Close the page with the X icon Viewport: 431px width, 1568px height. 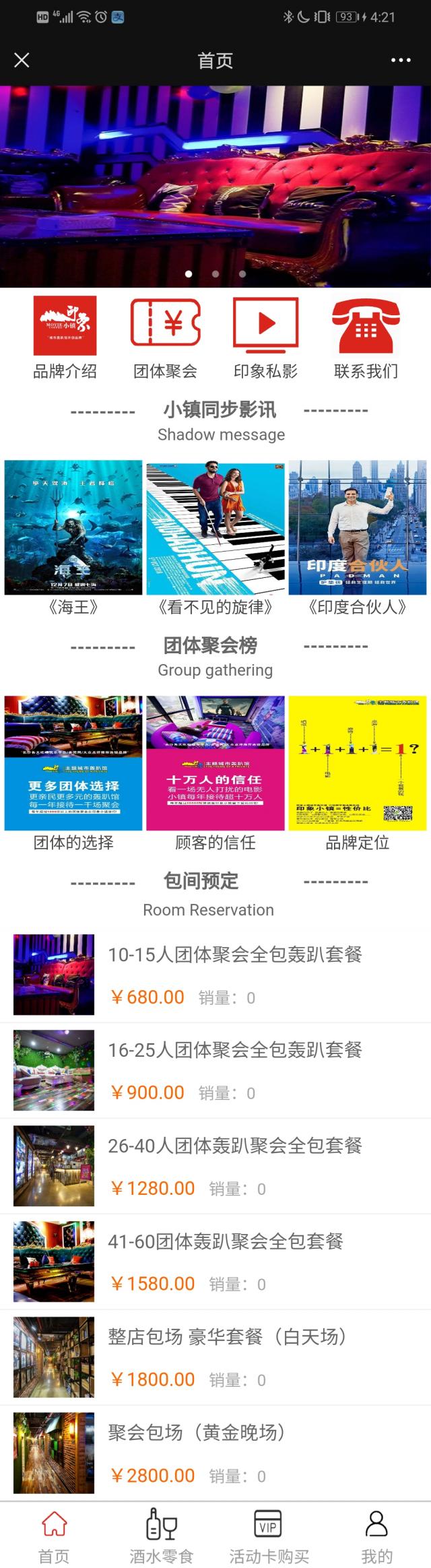tap(22, 61)
